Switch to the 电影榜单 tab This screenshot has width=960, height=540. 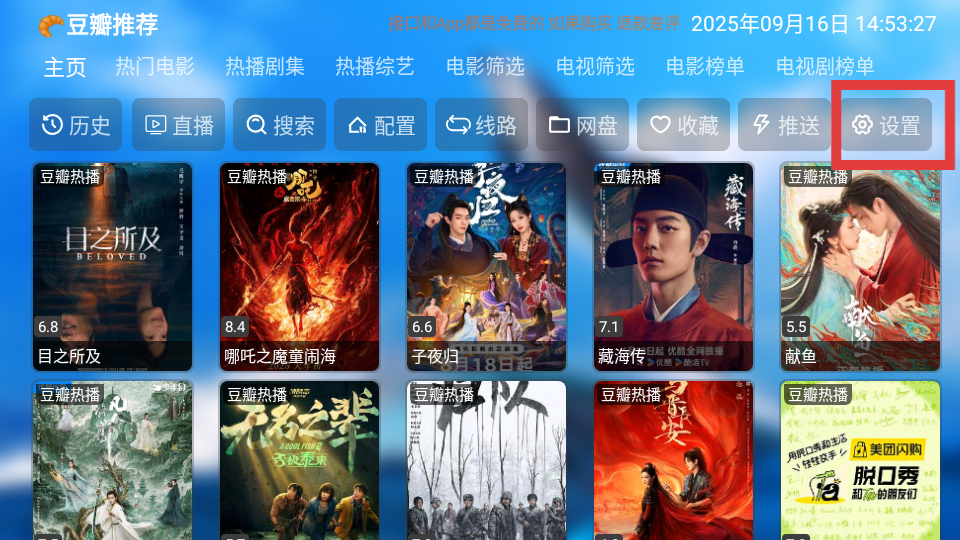705,67
